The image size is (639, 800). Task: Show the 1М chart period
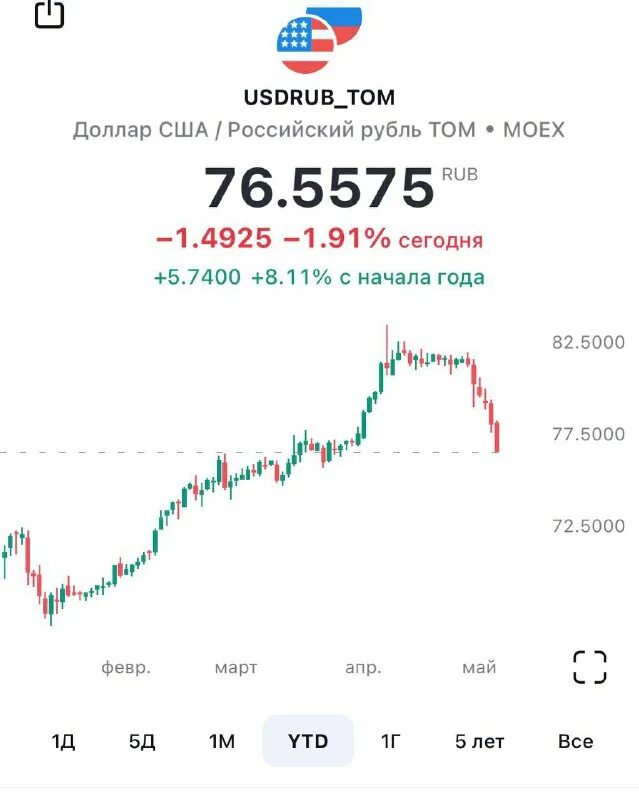tap(222, 741)
